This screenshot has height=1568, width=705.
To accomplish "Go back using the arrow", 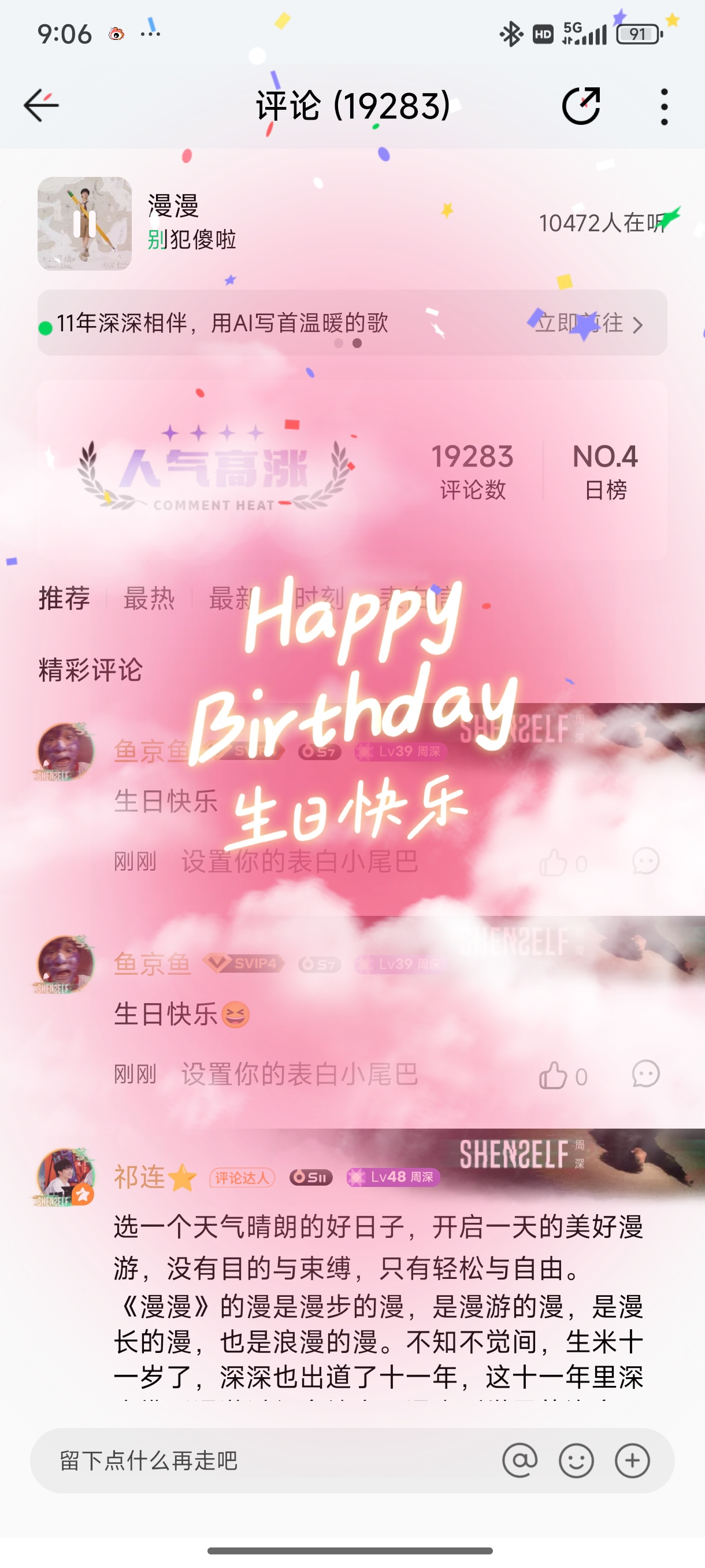I will click(42, 105).
